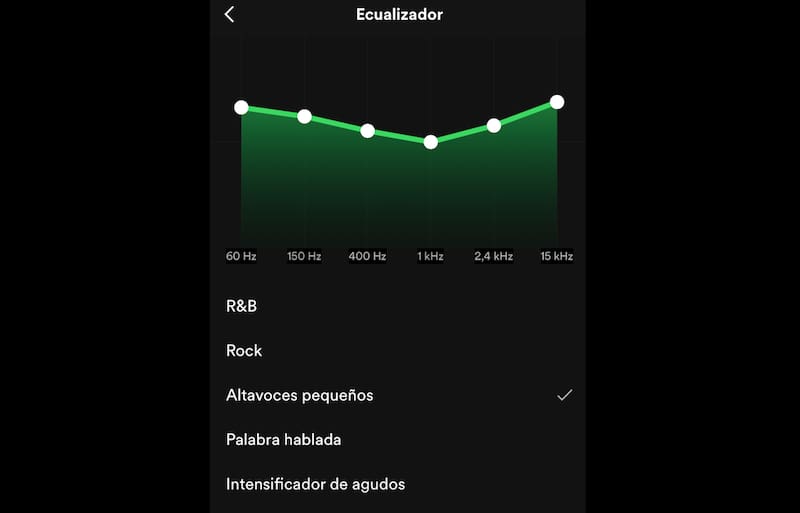Choose the Rock preset
Screen dimensions: 800x513
(245, 351)
